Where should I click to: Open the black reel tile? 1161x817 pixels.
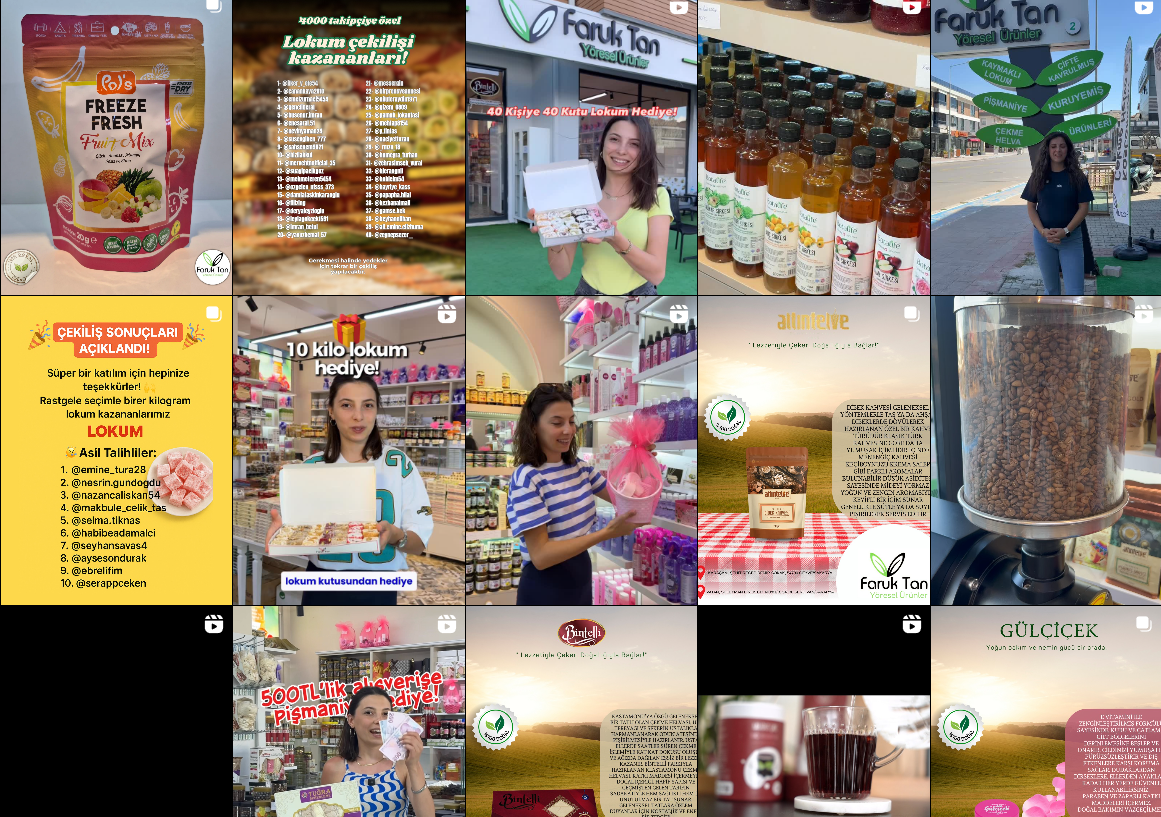pos(116,712)
